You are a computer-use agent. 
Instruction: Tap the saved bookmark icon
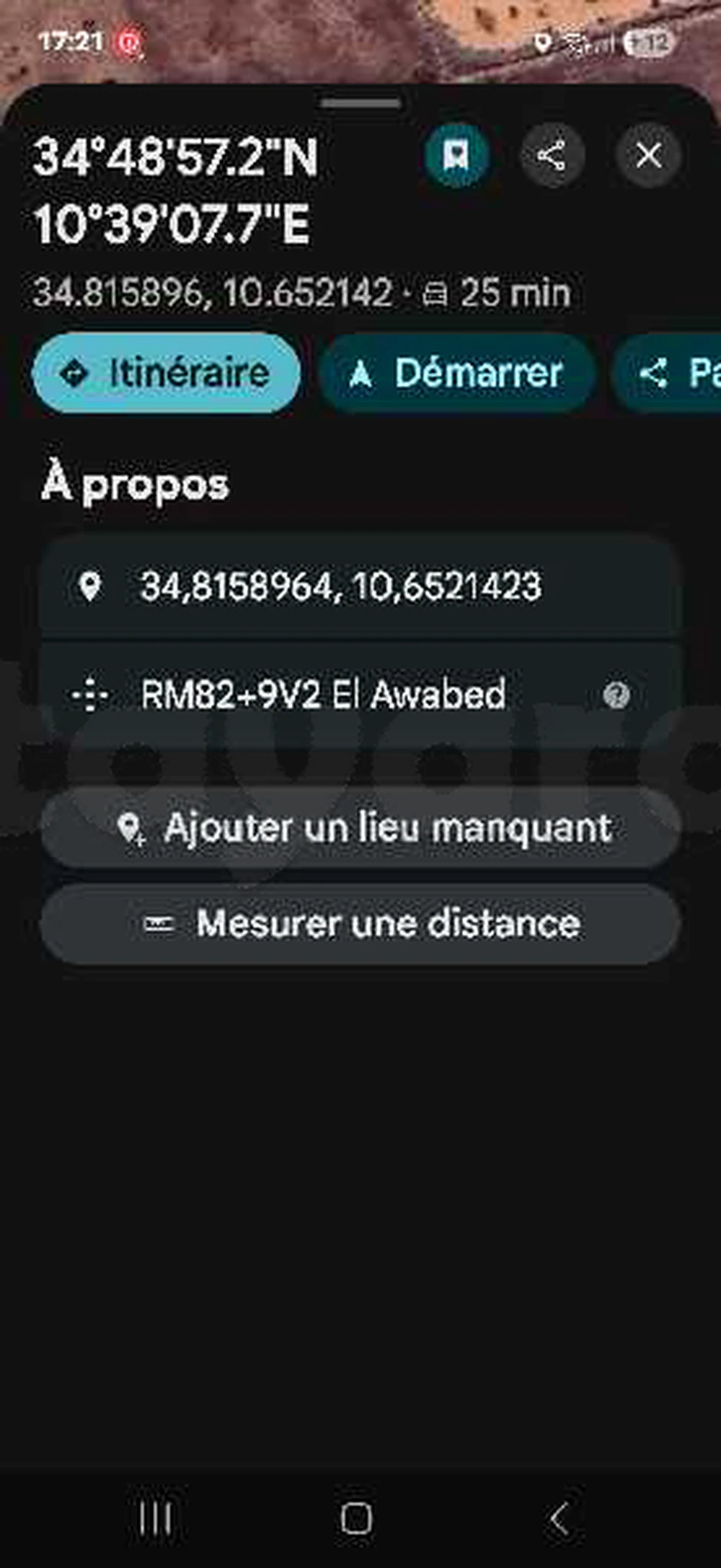pos(456,155)
